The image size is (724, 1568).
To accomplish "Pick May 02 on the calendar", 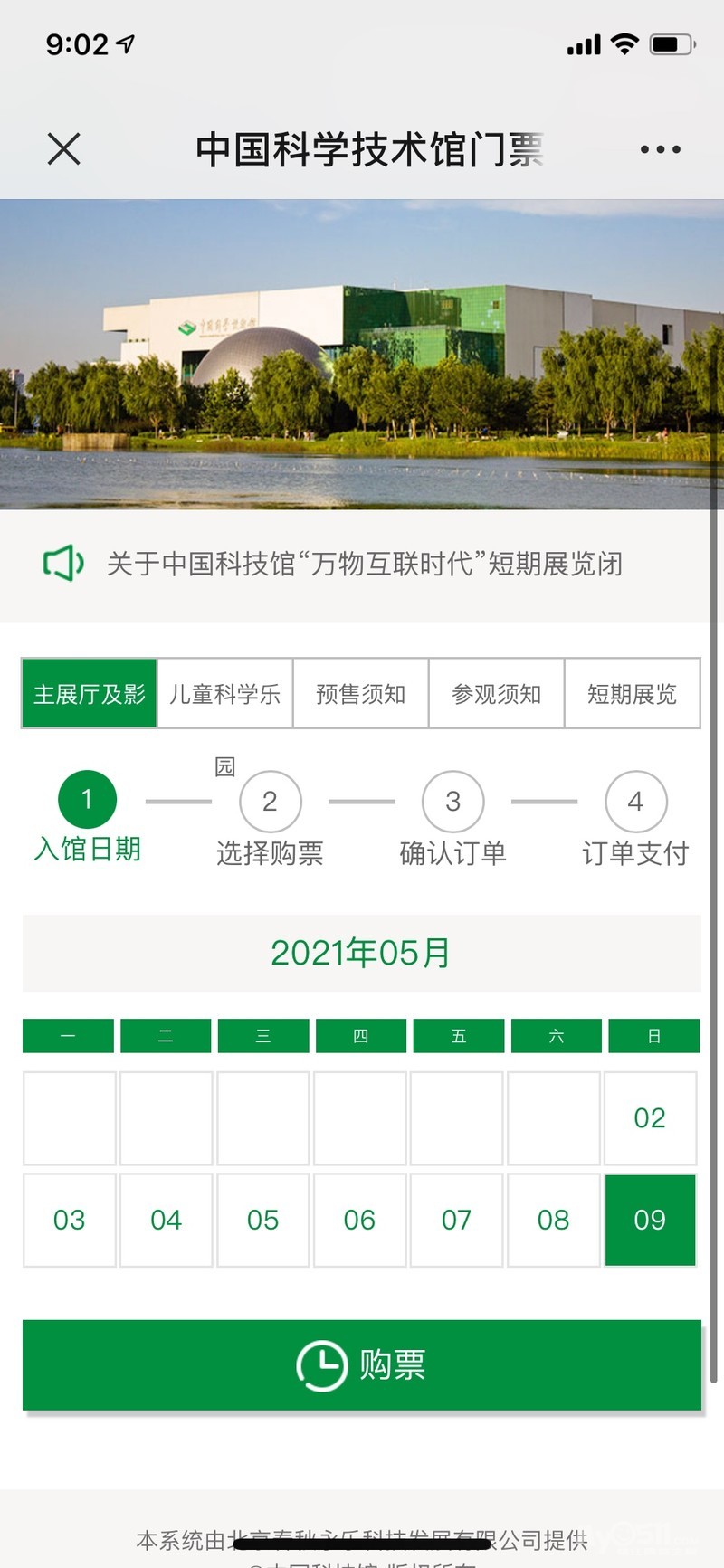I will click(x=650, y=1118).
